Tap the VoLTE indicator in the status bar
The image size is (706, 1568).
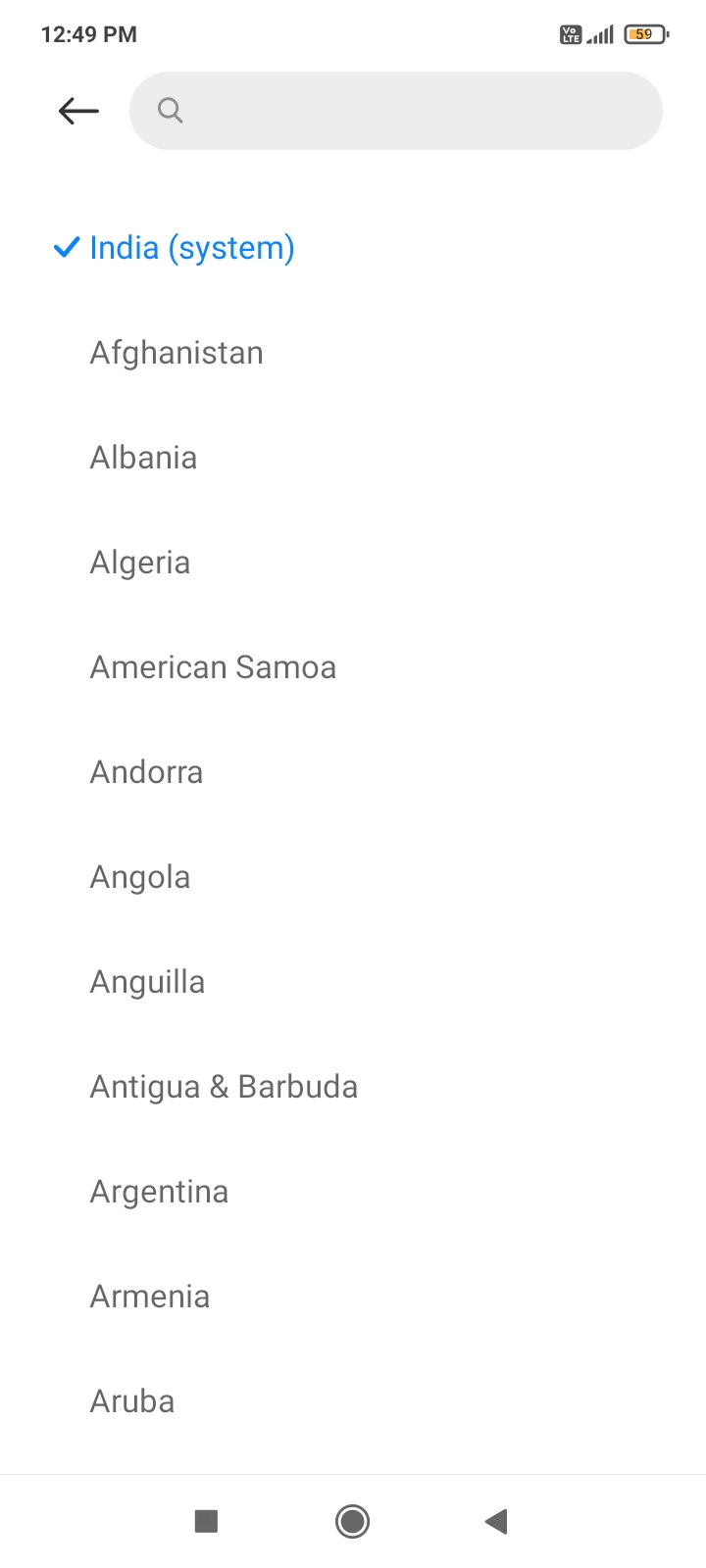pyautogui.click(x=571, y=33)
